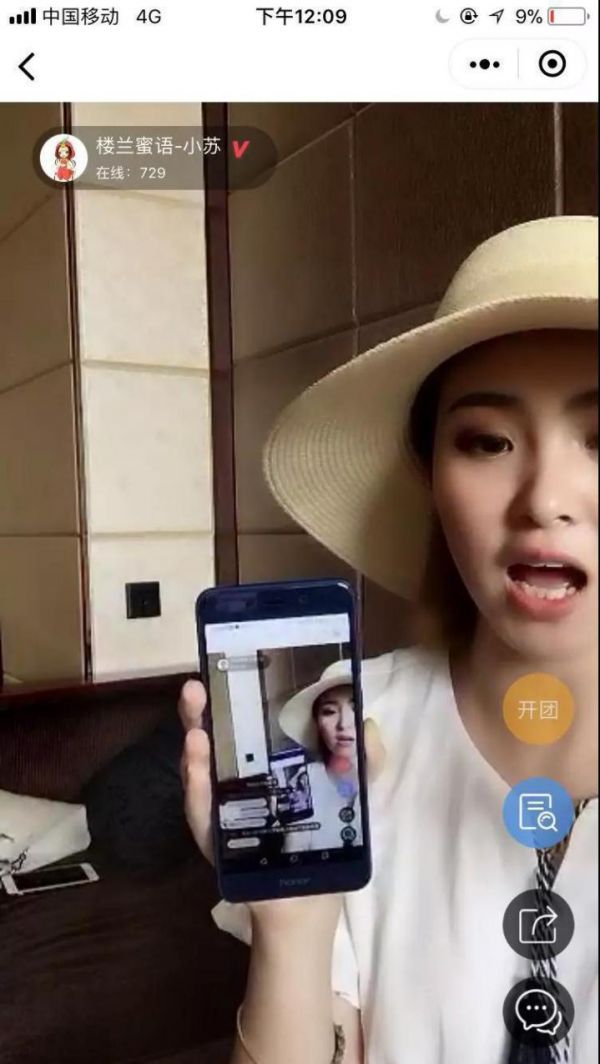Close the mini program with the circle button
The height and width of the screenshot is (1064, 600).
[551, 64]
